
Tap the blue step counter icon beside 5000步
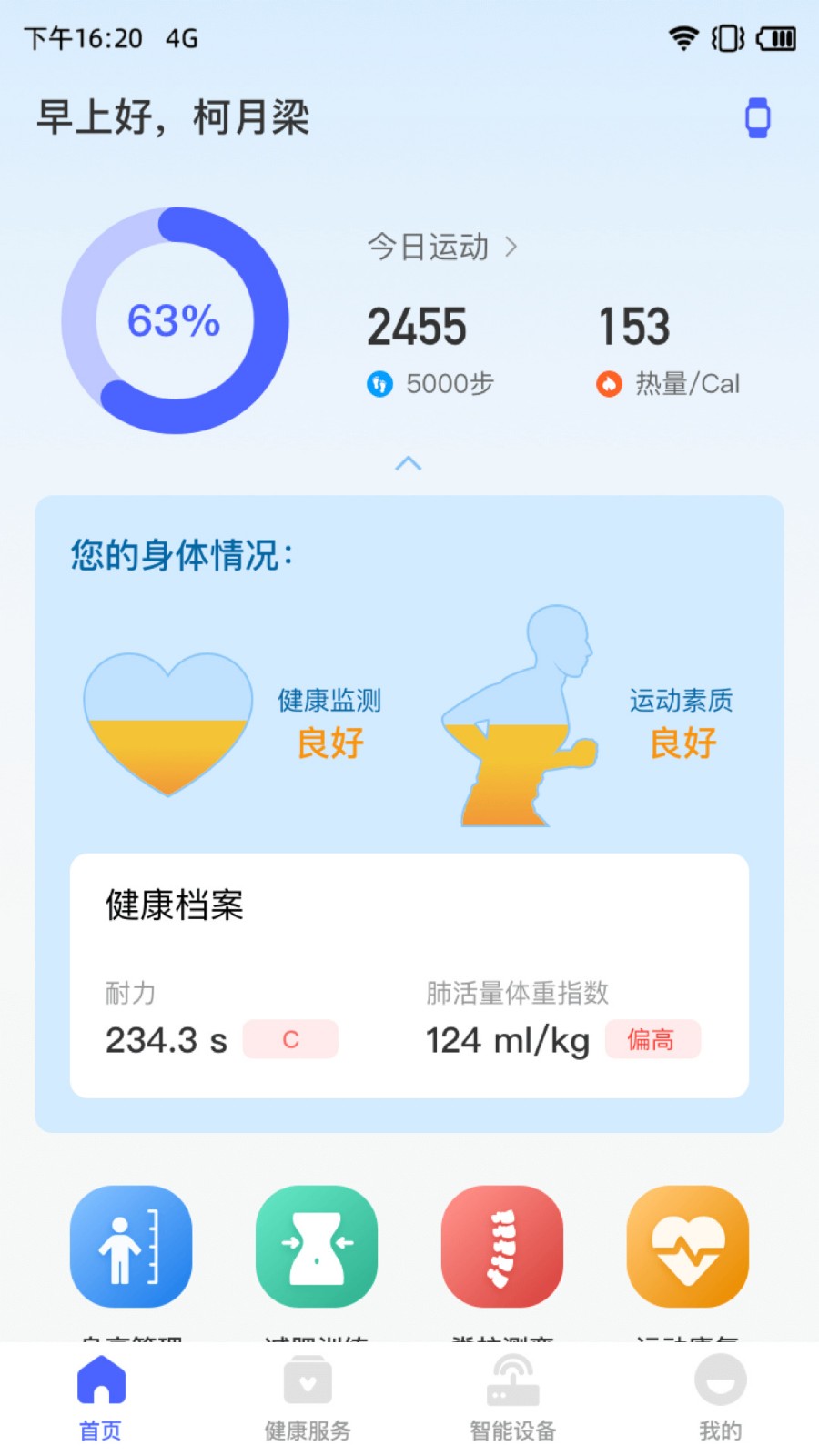380,384
